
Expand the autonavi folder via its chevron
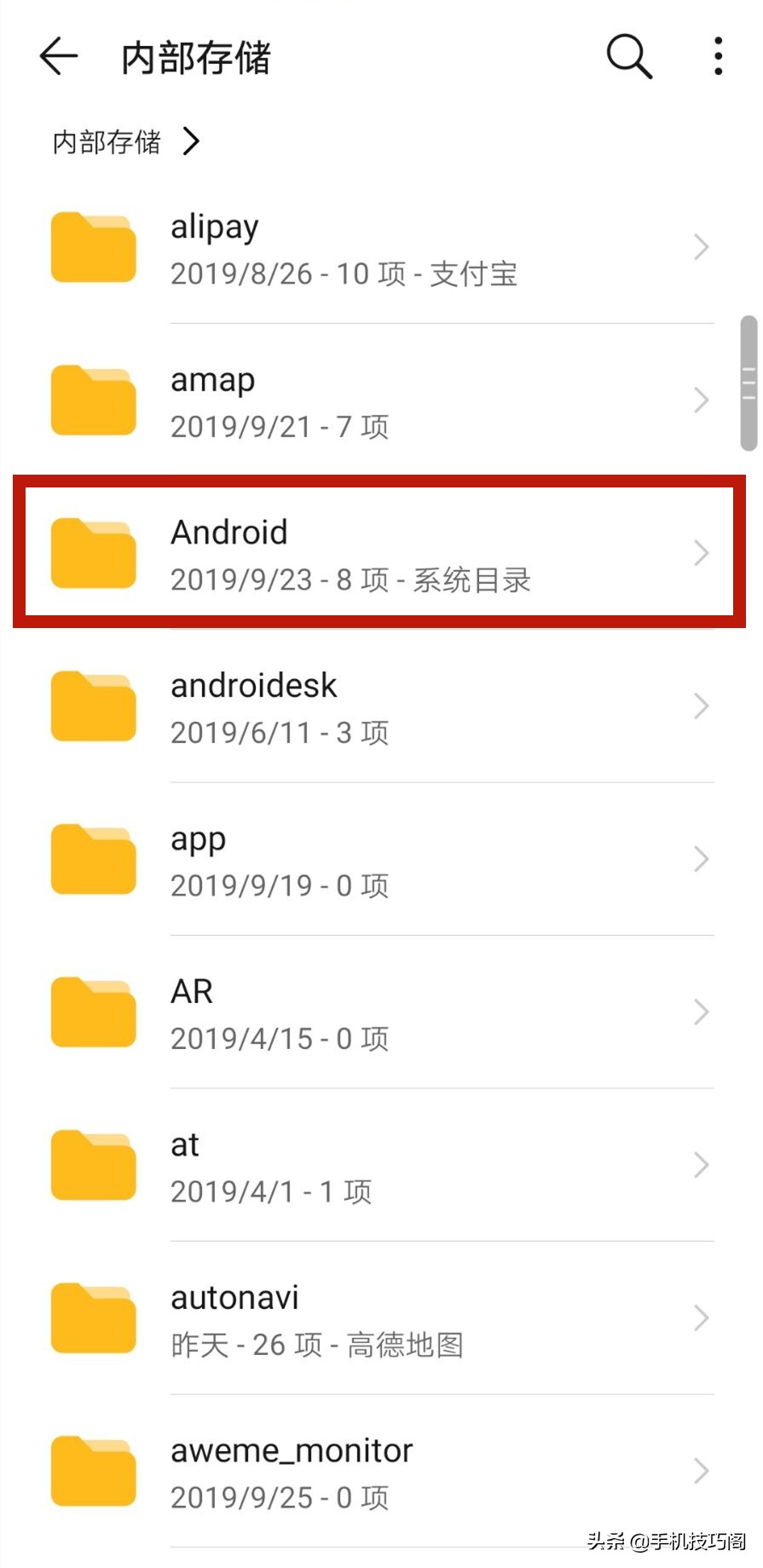[701, 1317]
